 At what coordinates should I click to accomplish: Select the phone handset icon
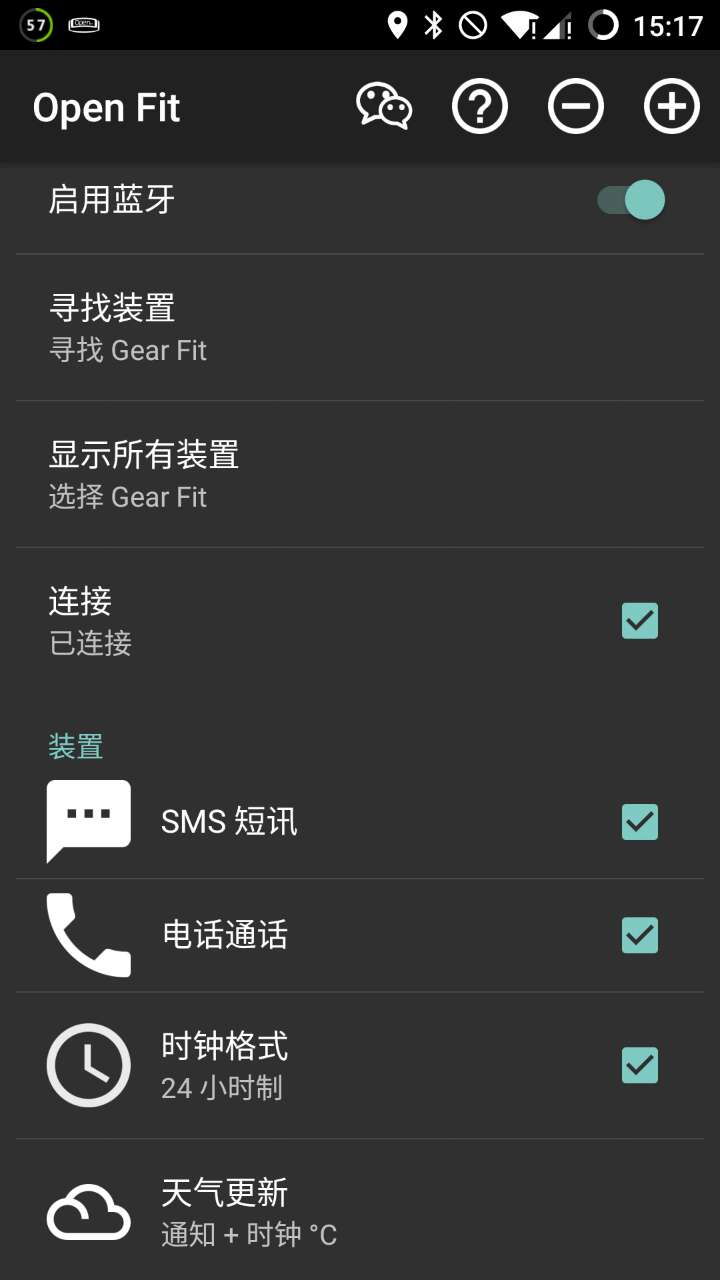click(x=88, y=935)
